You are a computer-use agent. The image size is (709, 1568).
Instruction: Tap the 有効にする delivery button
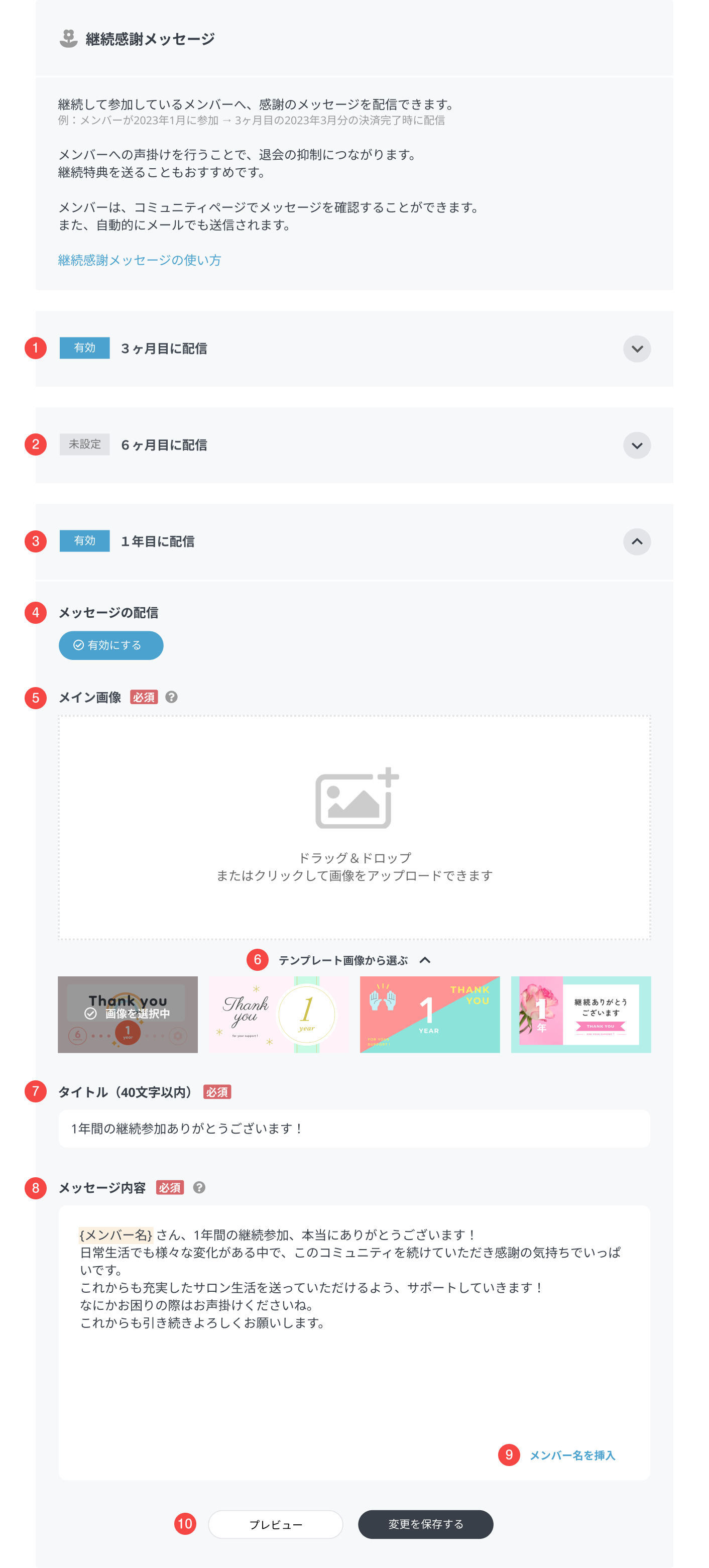point(111,645)
